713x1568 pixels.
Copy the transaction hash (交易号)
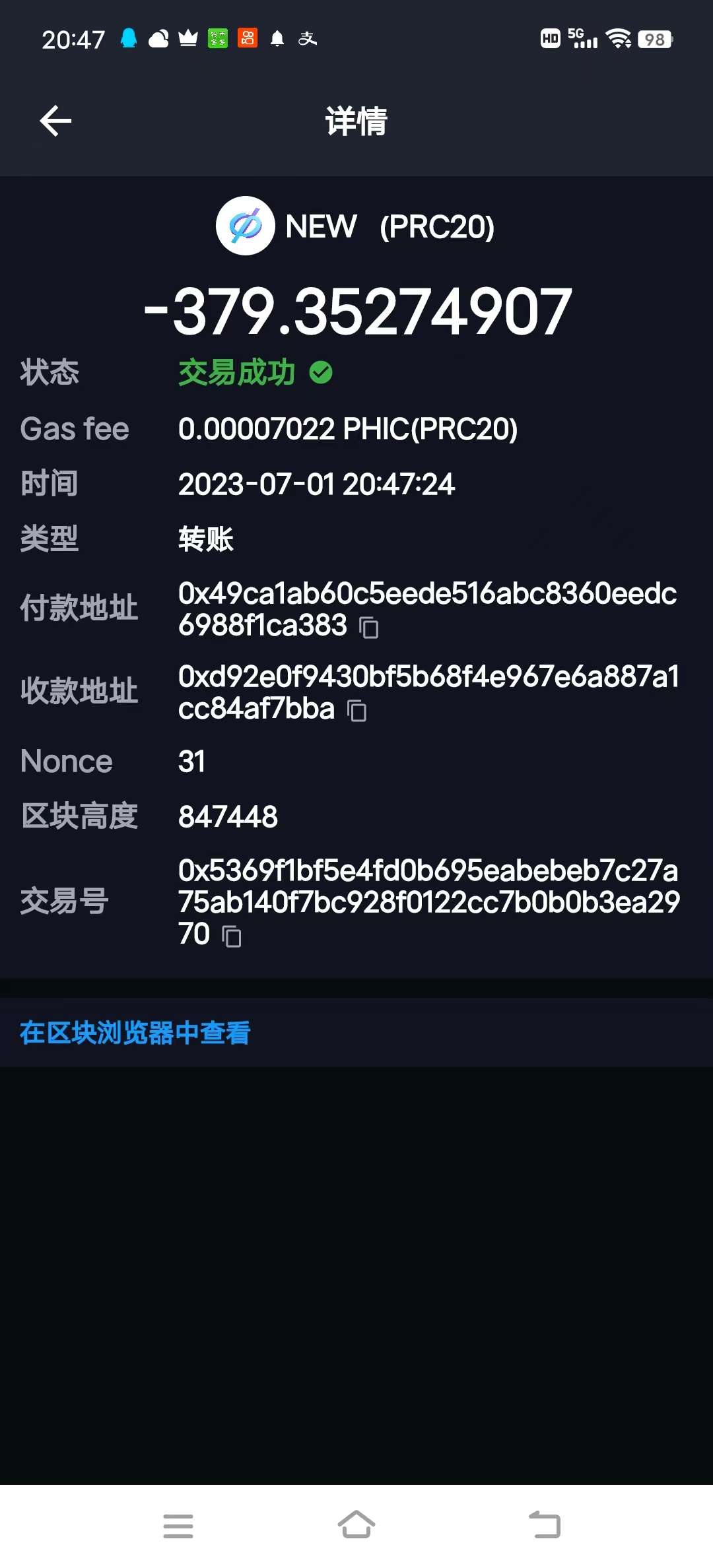click(232, 936)
